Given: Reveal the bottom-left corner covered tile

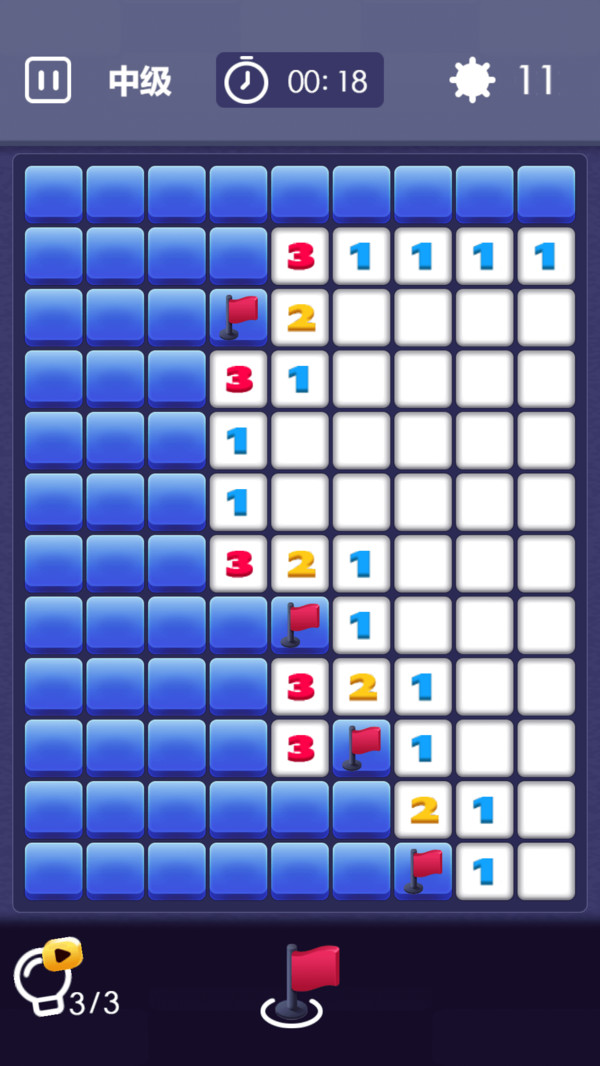Looking at the screenshot, I should pyautogui.click(x=54, y=869).
